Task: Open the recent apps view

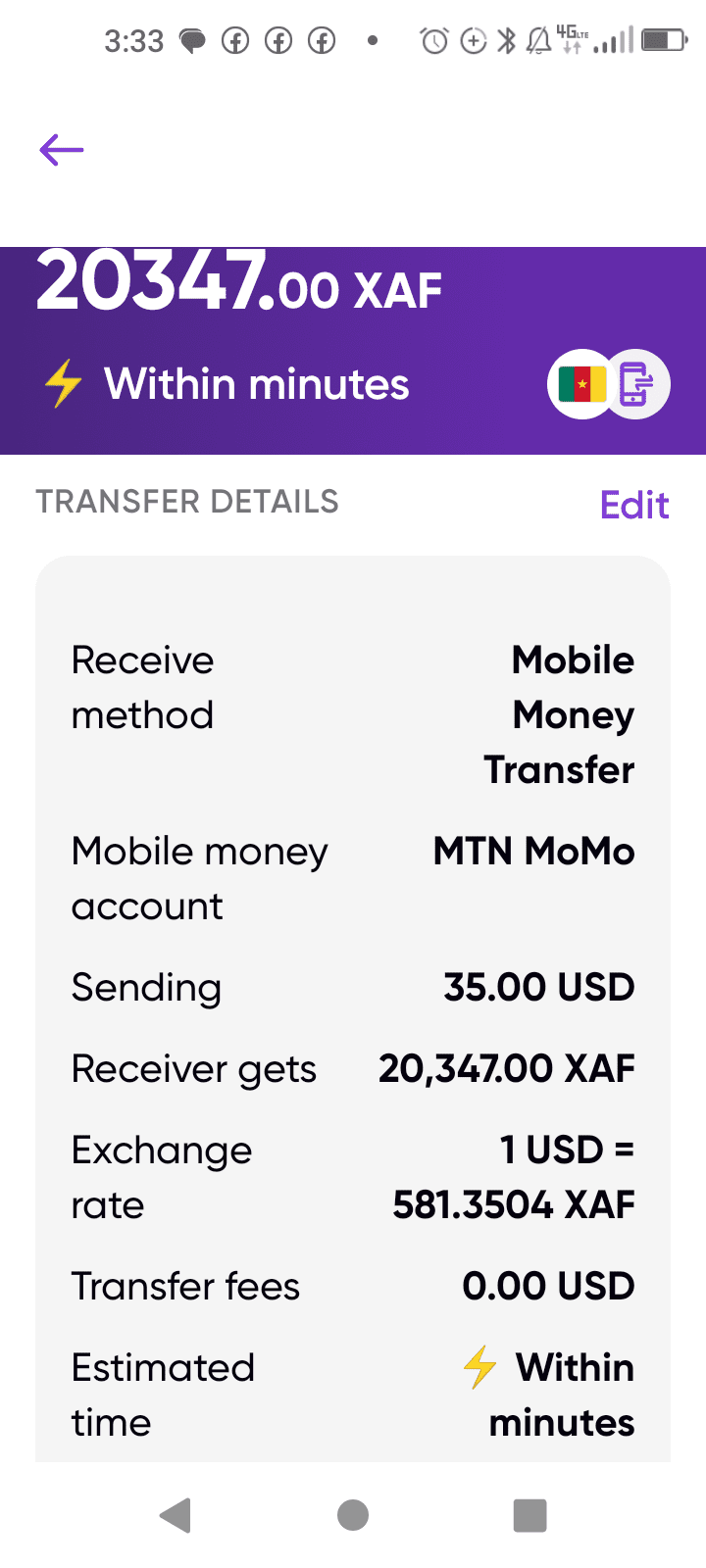Action: 529,1515
